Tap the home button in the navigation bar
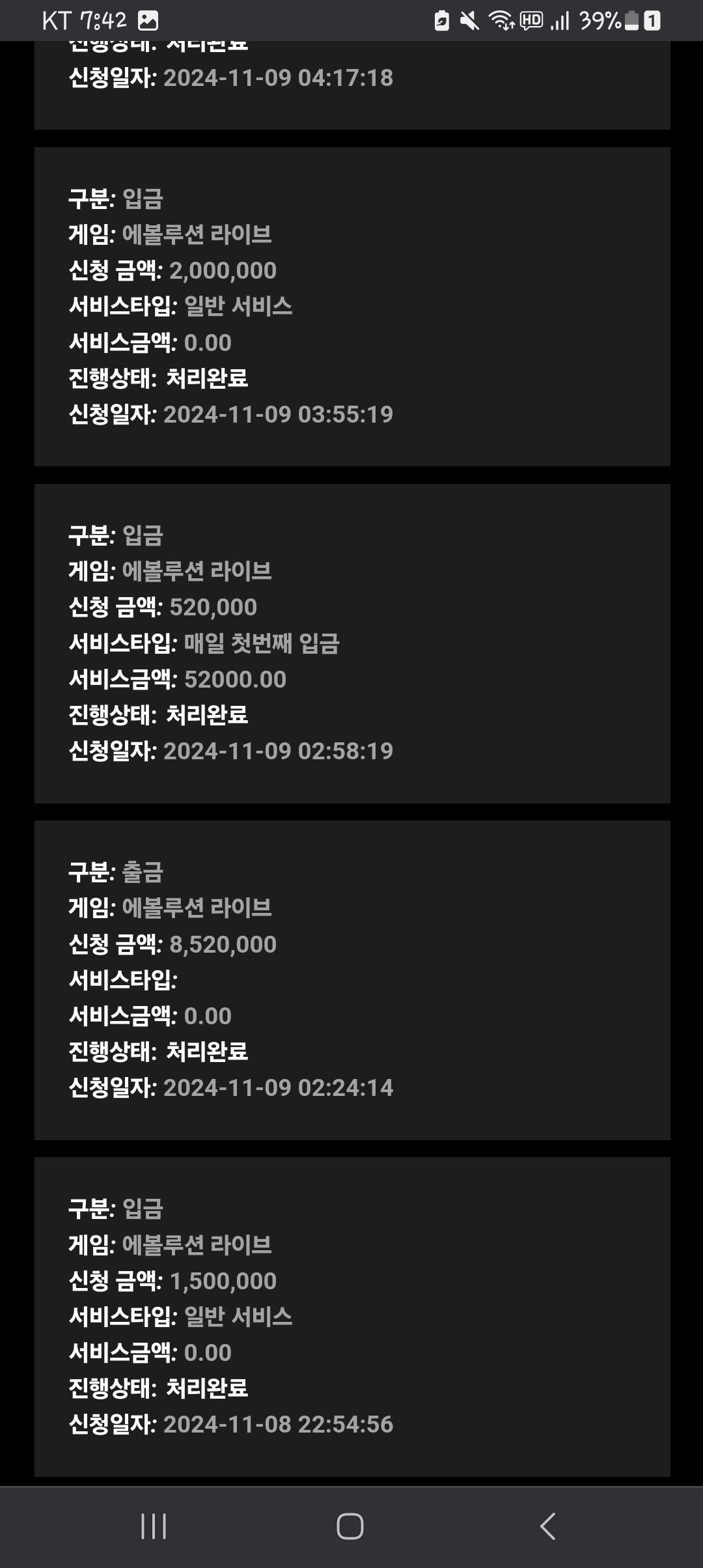 [350, 1526]
